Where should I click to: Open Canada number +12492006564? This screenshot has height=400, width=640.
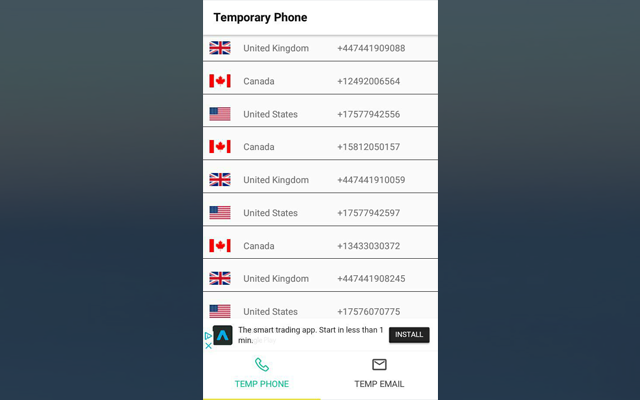pyautogui.click(x=320, y=81)
